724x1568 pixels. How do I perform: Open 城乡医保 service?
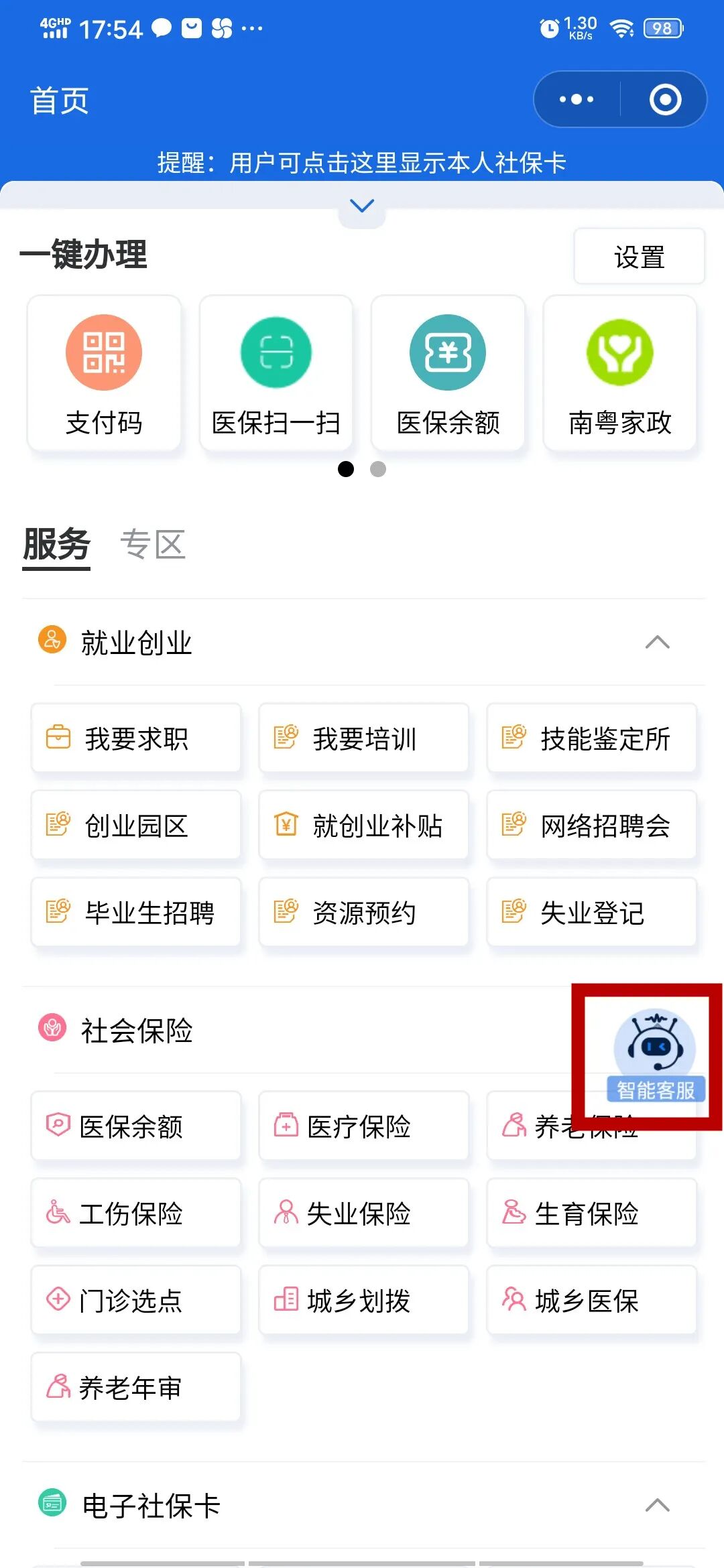(591, 1301)
